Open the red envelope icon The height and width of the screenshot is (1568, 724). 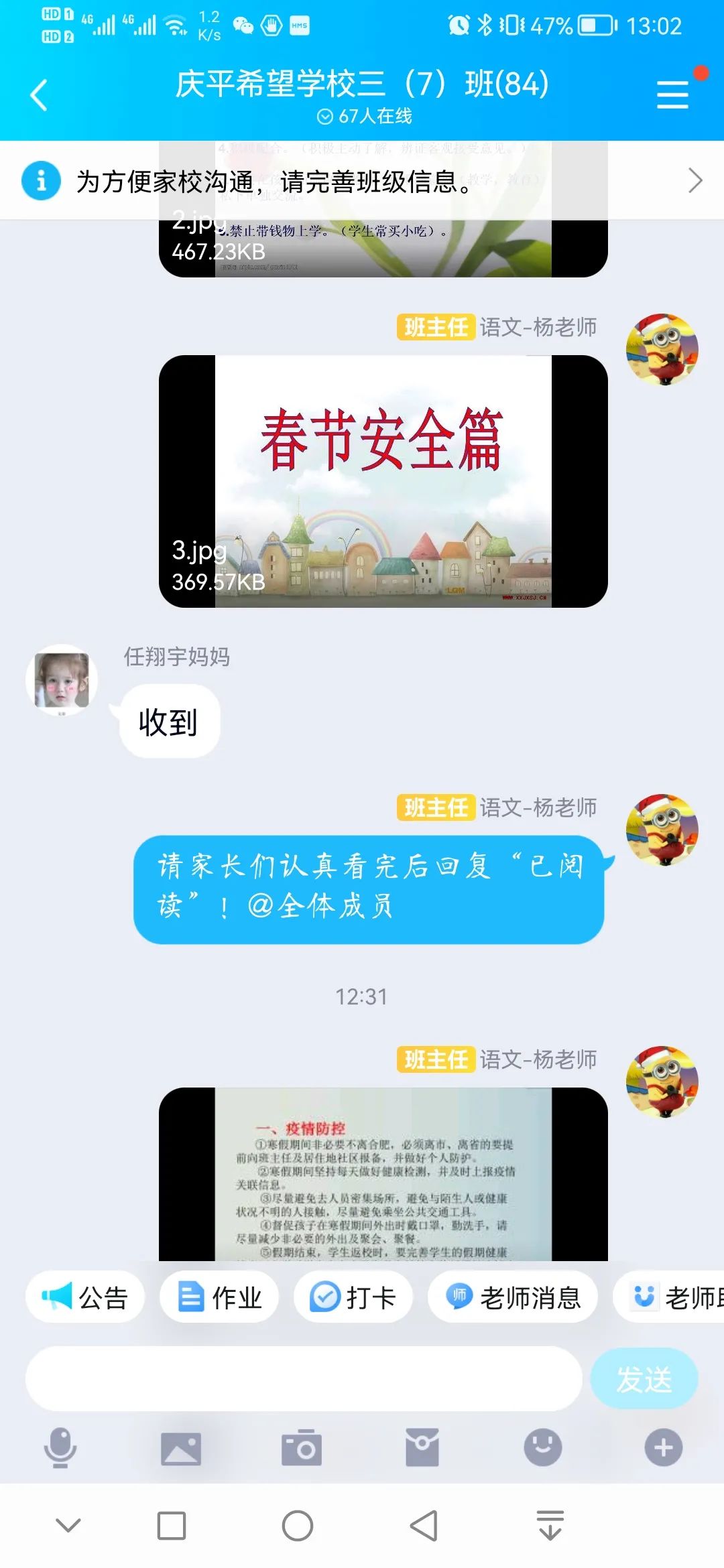[422, 1447]
